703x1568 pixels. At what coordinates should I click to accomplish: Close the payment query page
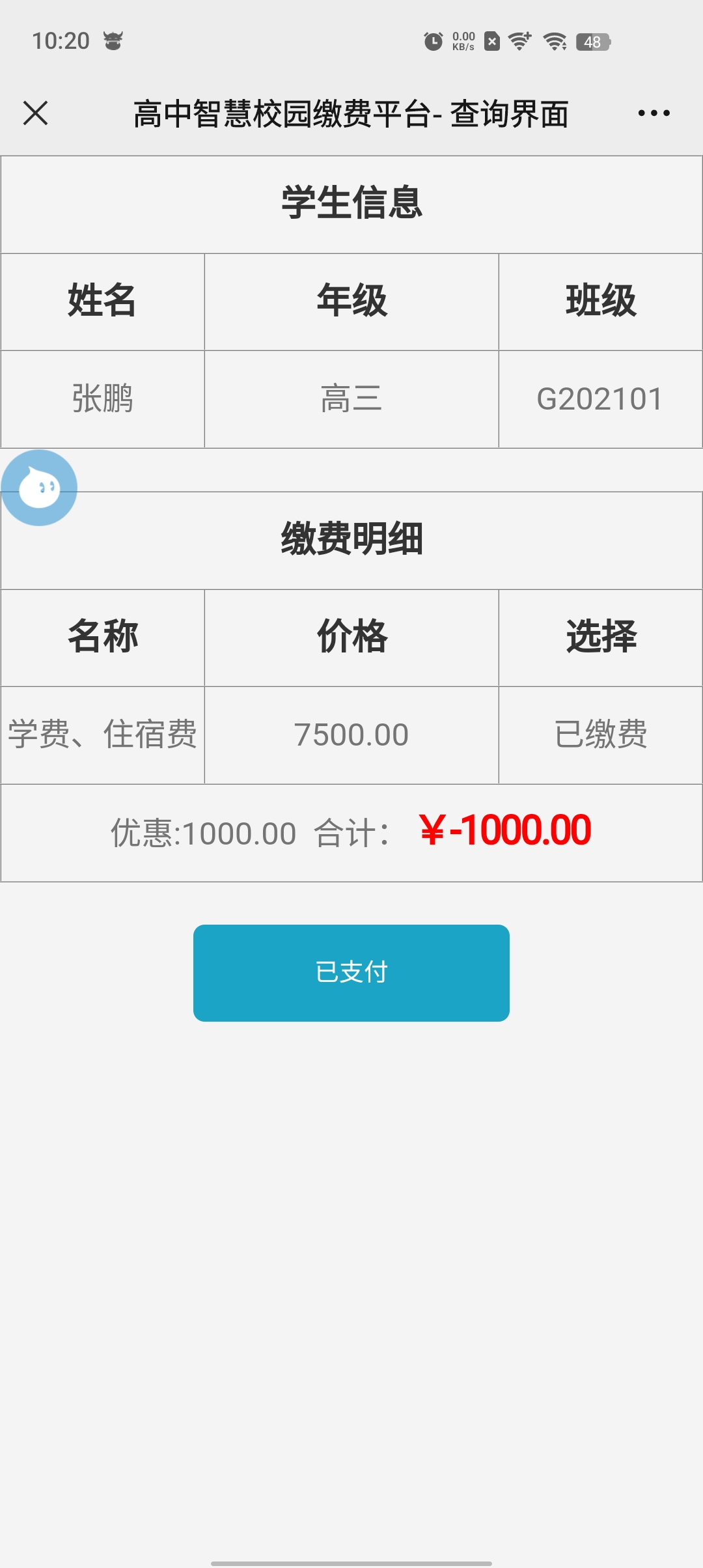click(x=36, y=113)
